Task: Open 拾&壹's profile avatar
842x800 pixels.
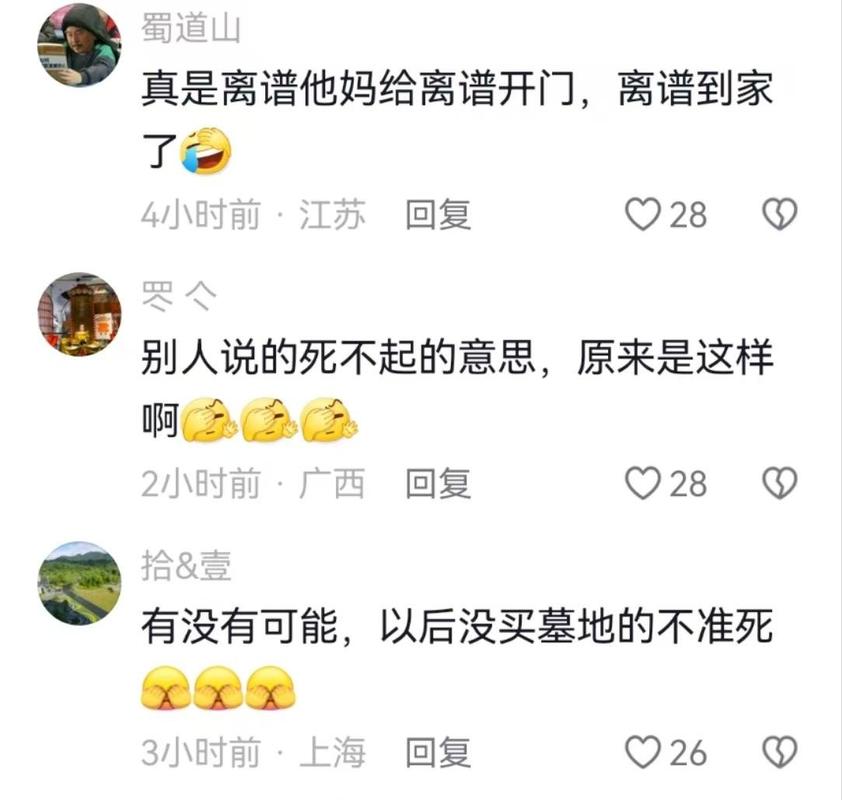Action: coord(79,583)
